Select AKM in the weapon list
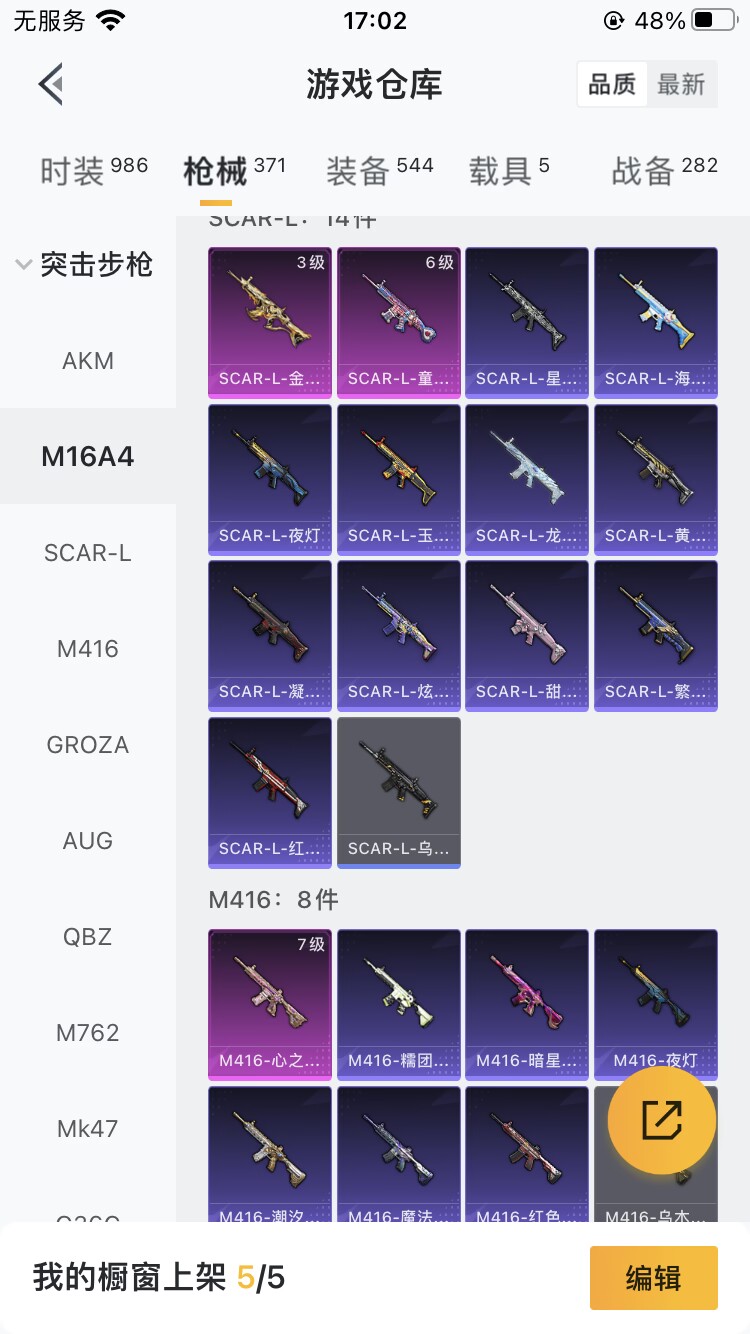750x1334 pixels. click(88, 361)
